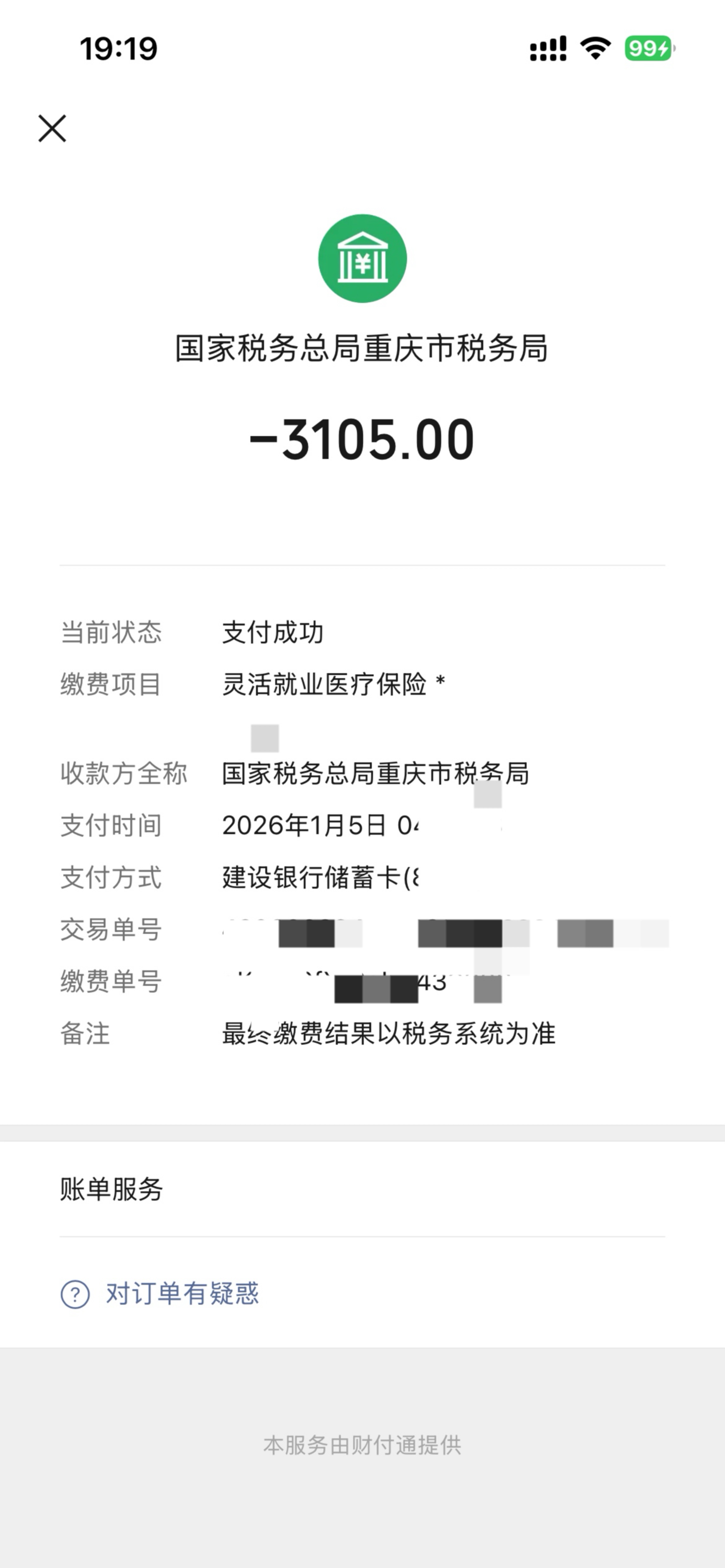
Task: Close the payment details page
Action: [52, 128]
